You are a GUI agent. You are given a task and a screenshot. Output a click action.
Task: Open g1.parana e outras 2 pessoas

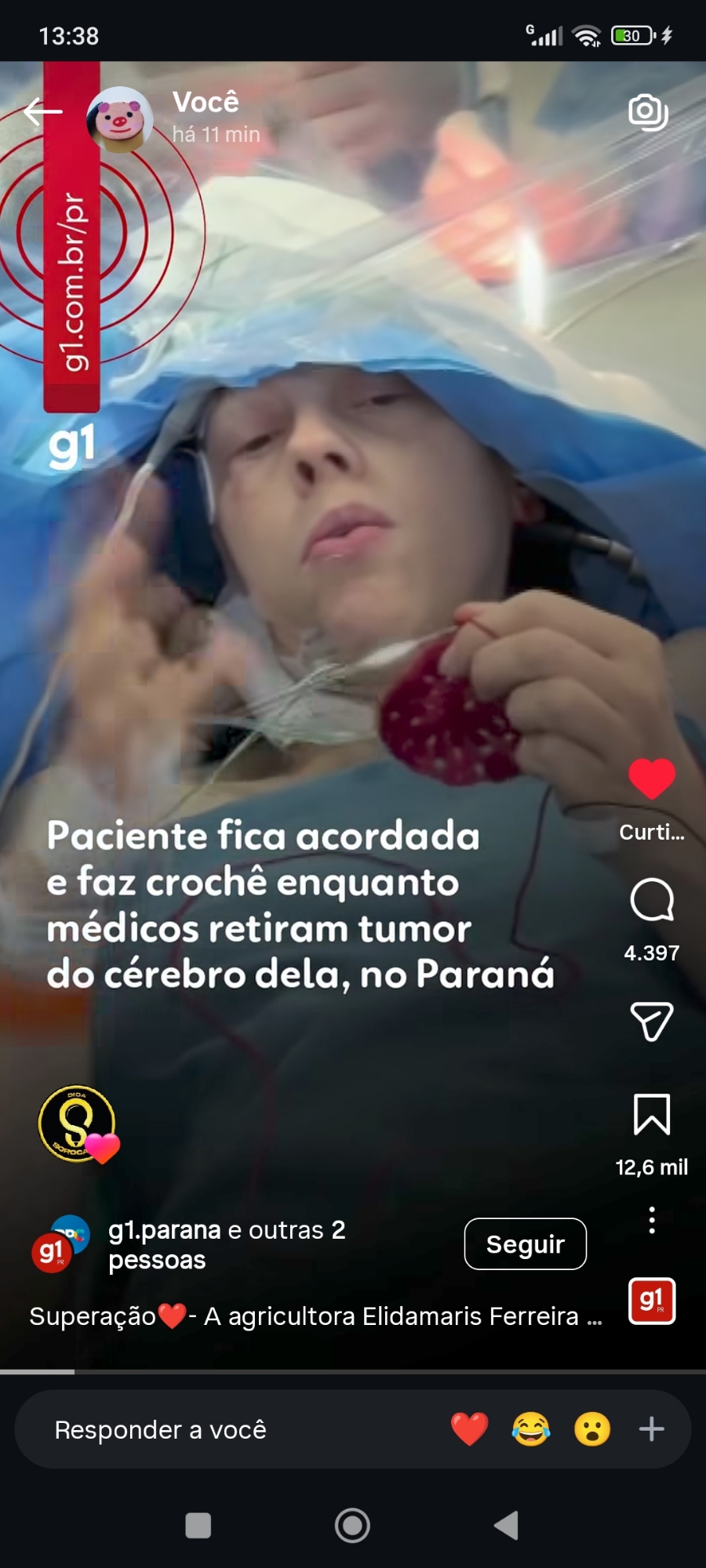(x=227, y=1244)
